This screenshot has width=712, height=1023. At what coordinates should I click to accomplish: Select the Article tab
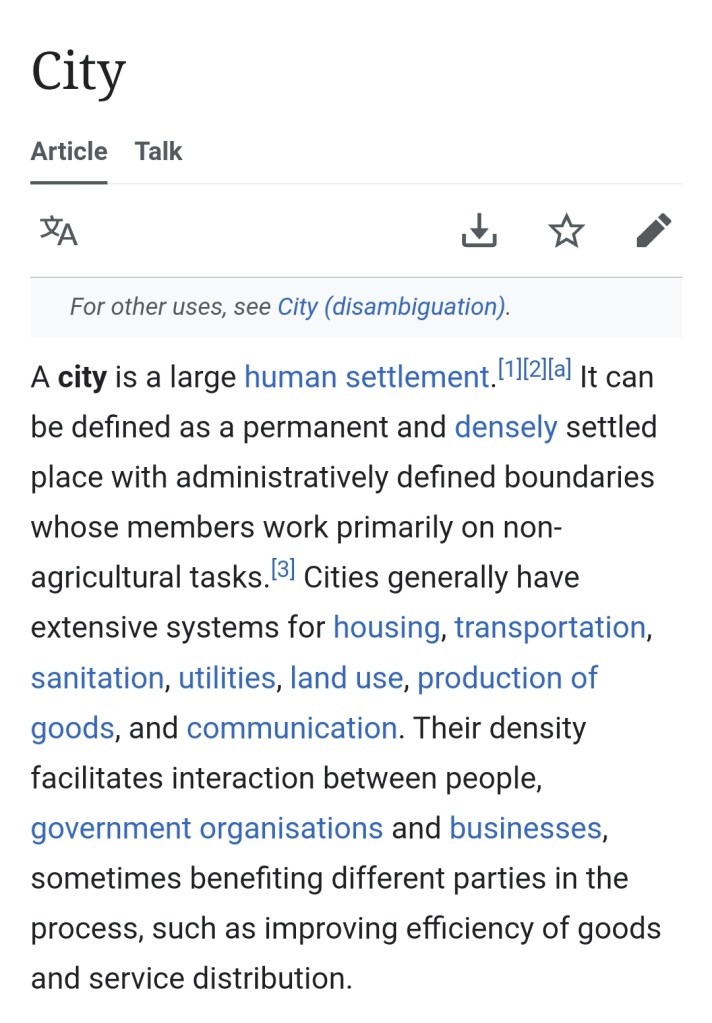(x=69, y=152)
